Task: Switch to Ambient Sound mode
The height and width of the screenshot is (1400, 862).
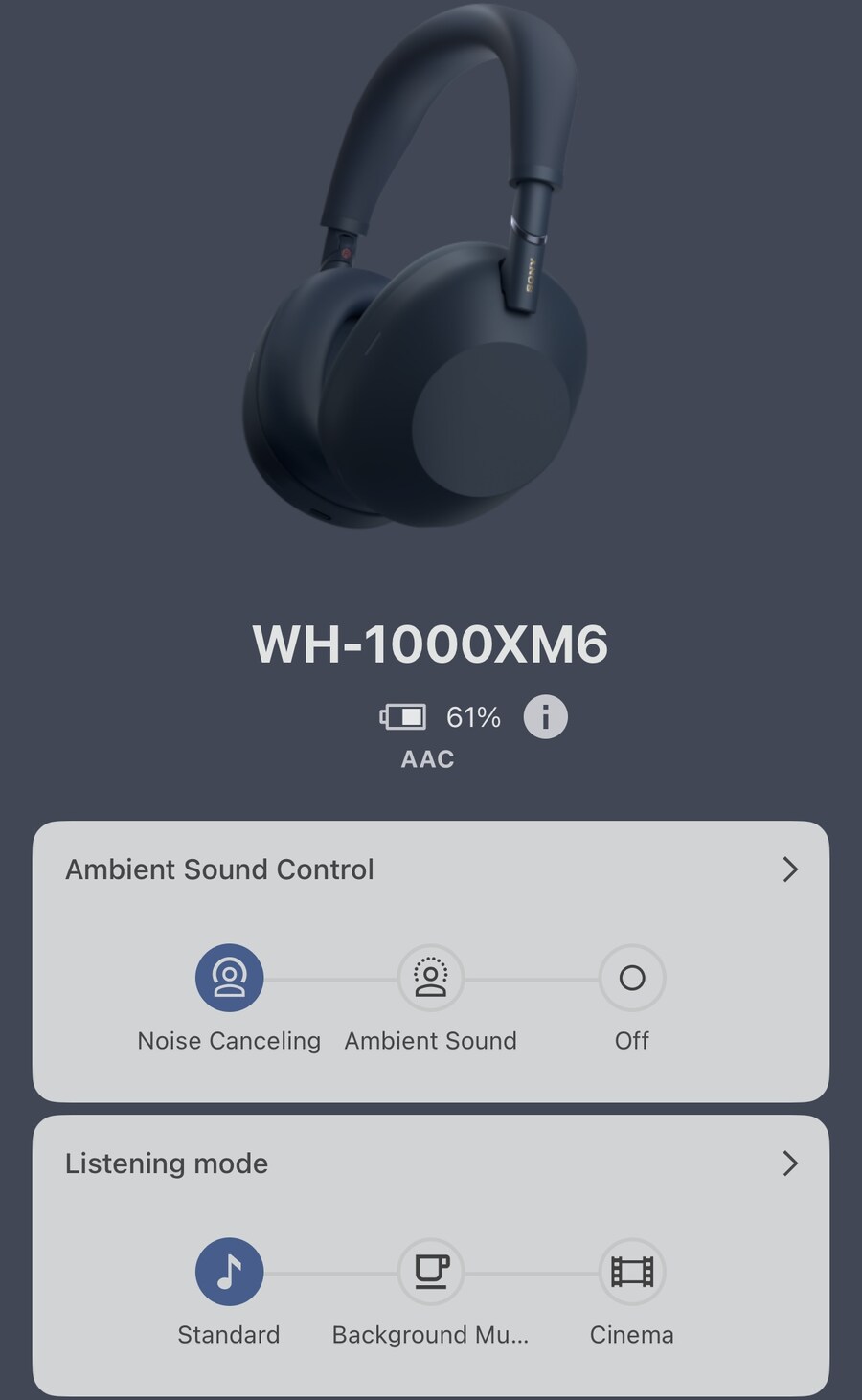Action: click(x=430, y=978)
